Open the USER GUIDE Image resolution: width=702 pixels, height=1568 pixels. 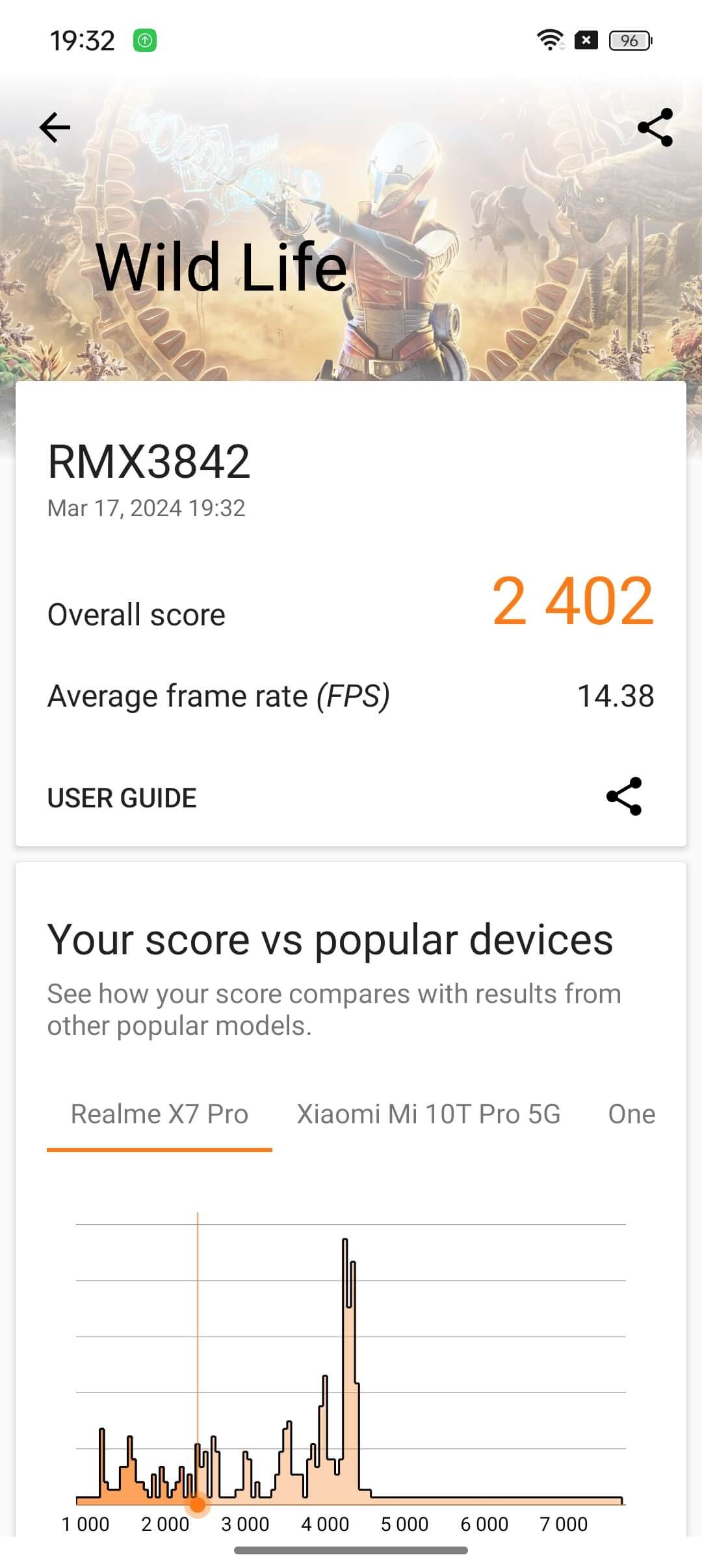pos(122,798)
